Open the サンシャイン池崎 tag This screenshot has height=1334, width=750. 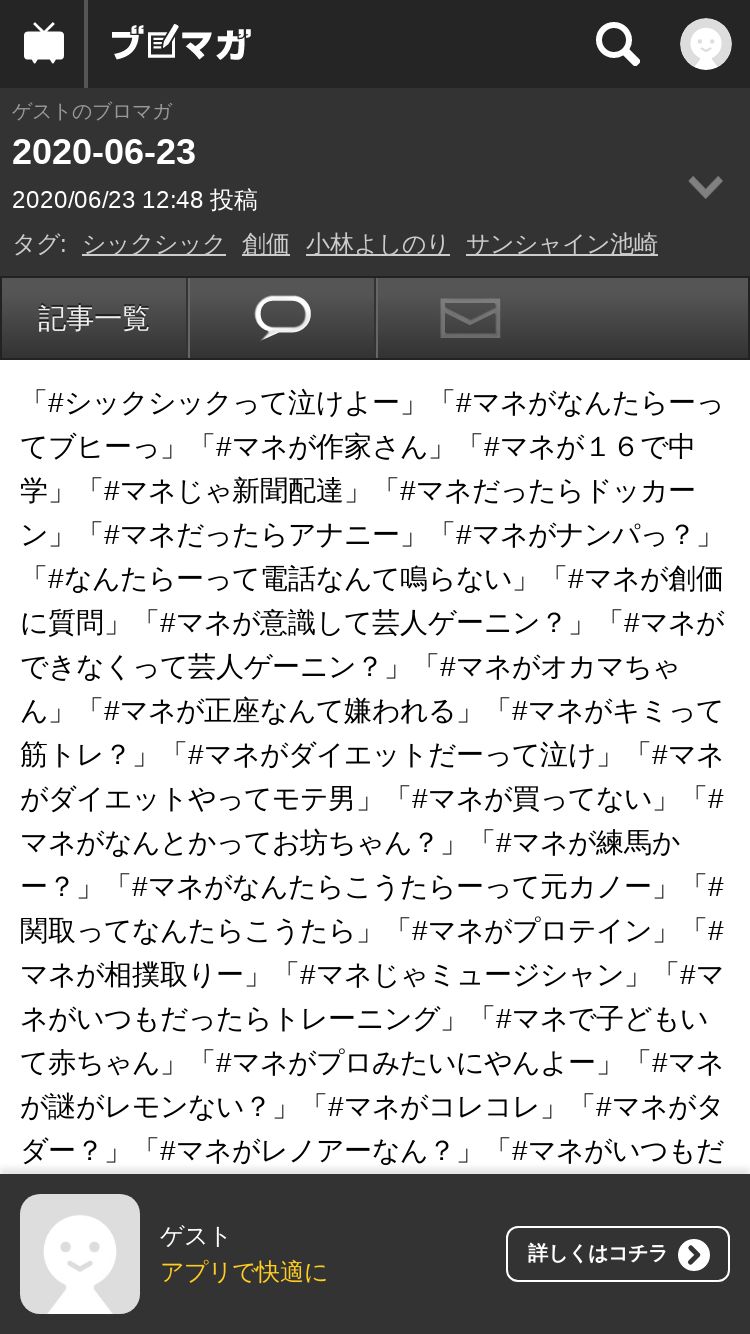click(562, 244)
